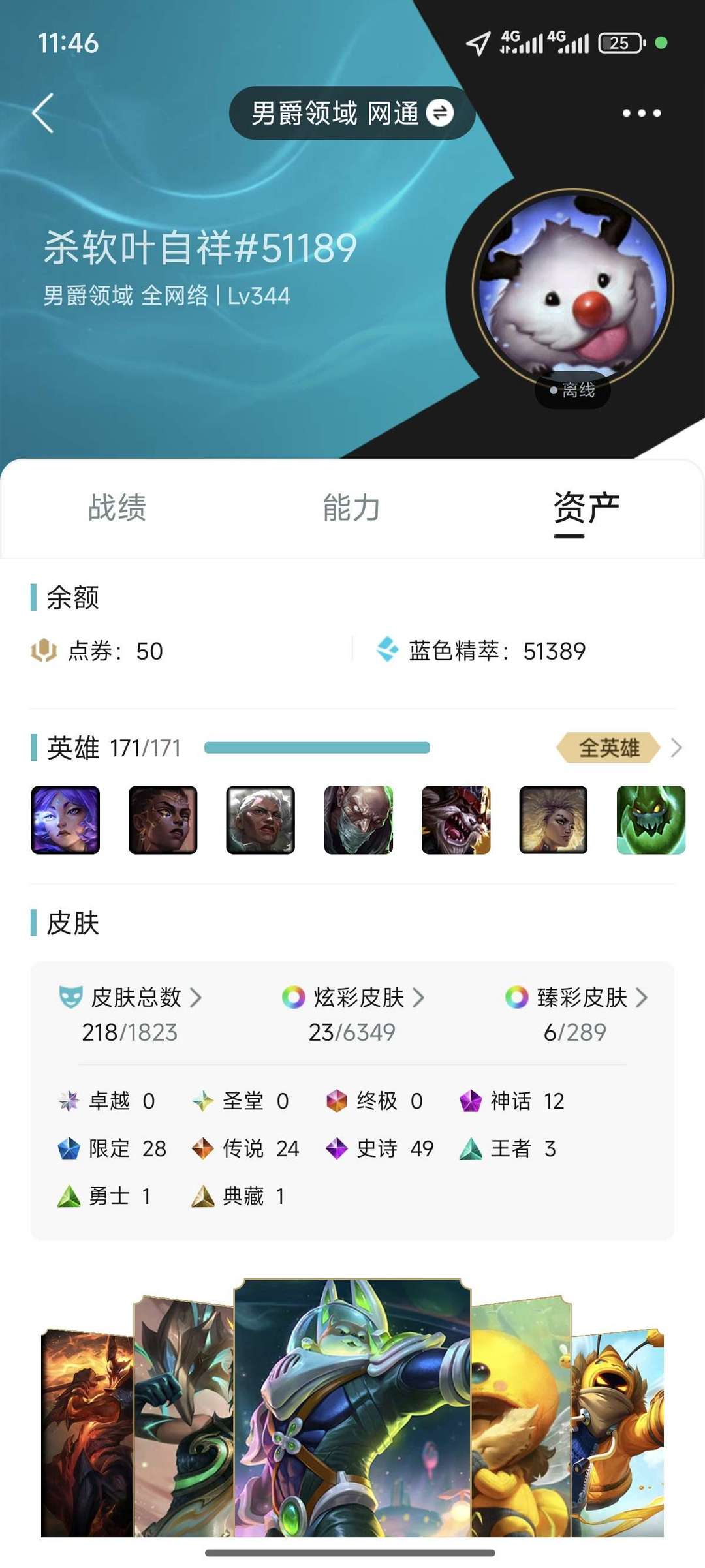Image resolution: width=705 pixels, height=1568 pixels.
Task: Tap the first purple-haired hero icon
Action: coord(65,820)
